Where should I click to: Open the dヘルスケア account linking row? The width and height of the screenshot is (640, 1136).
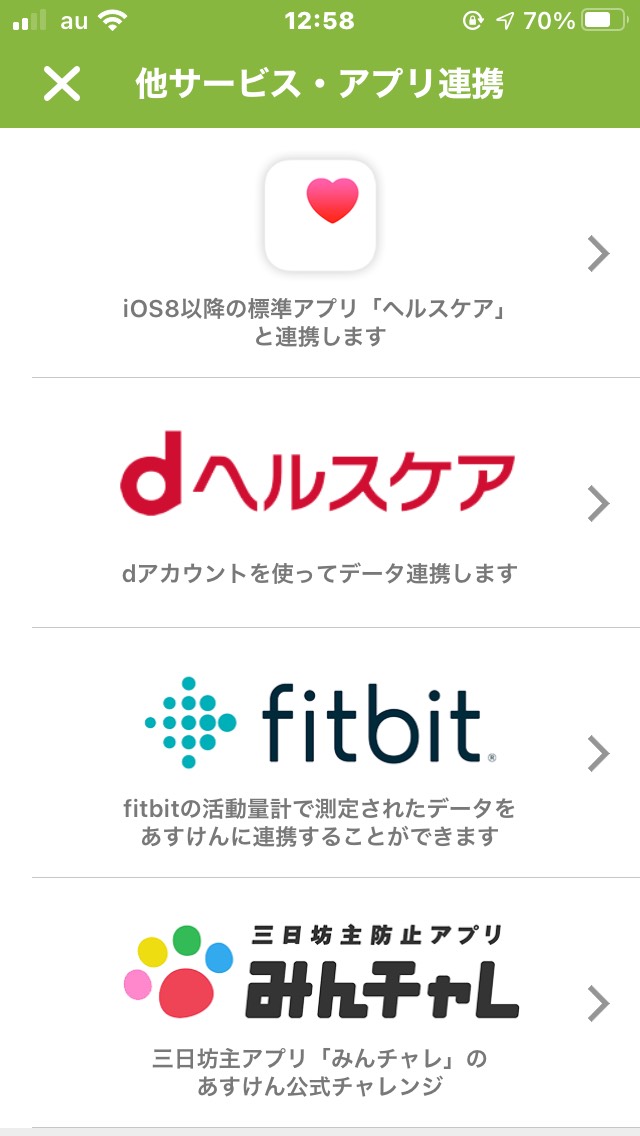coord(320,503)
